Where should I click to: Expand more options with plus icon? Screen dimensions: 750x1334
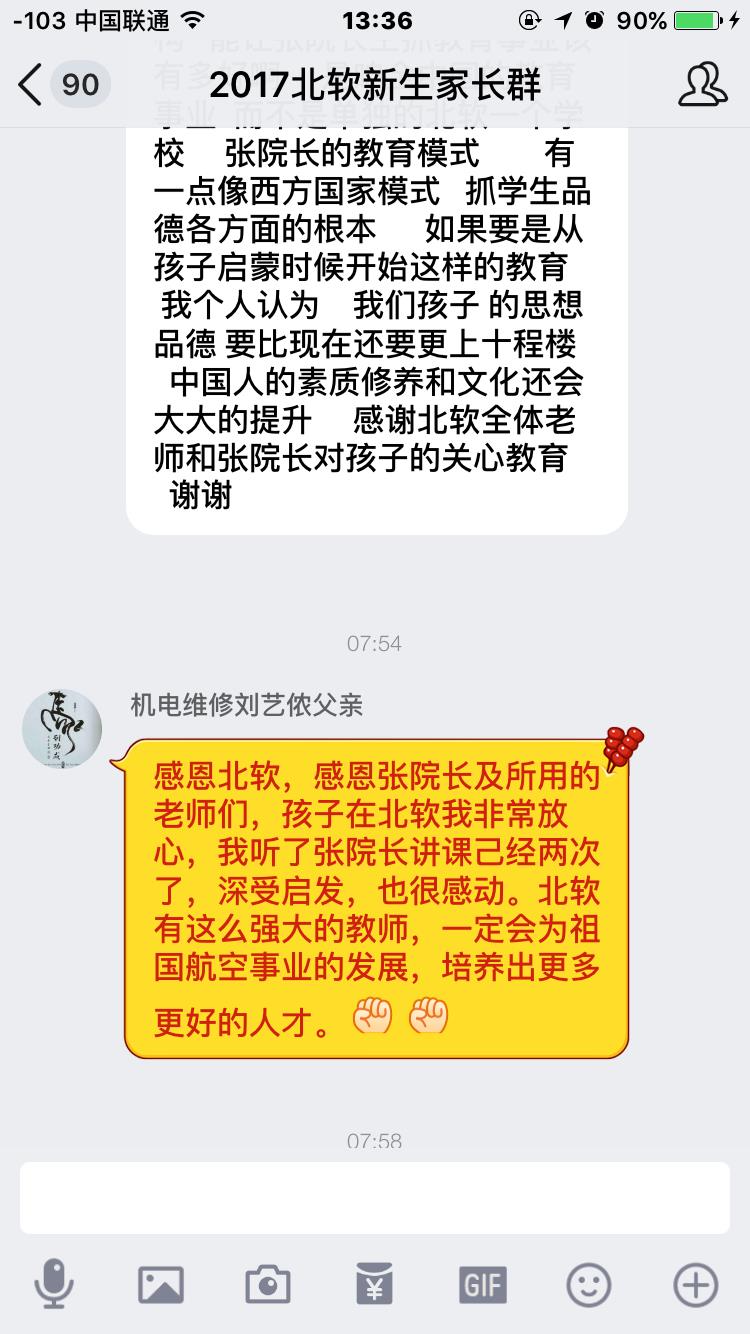pos(695,1284)
